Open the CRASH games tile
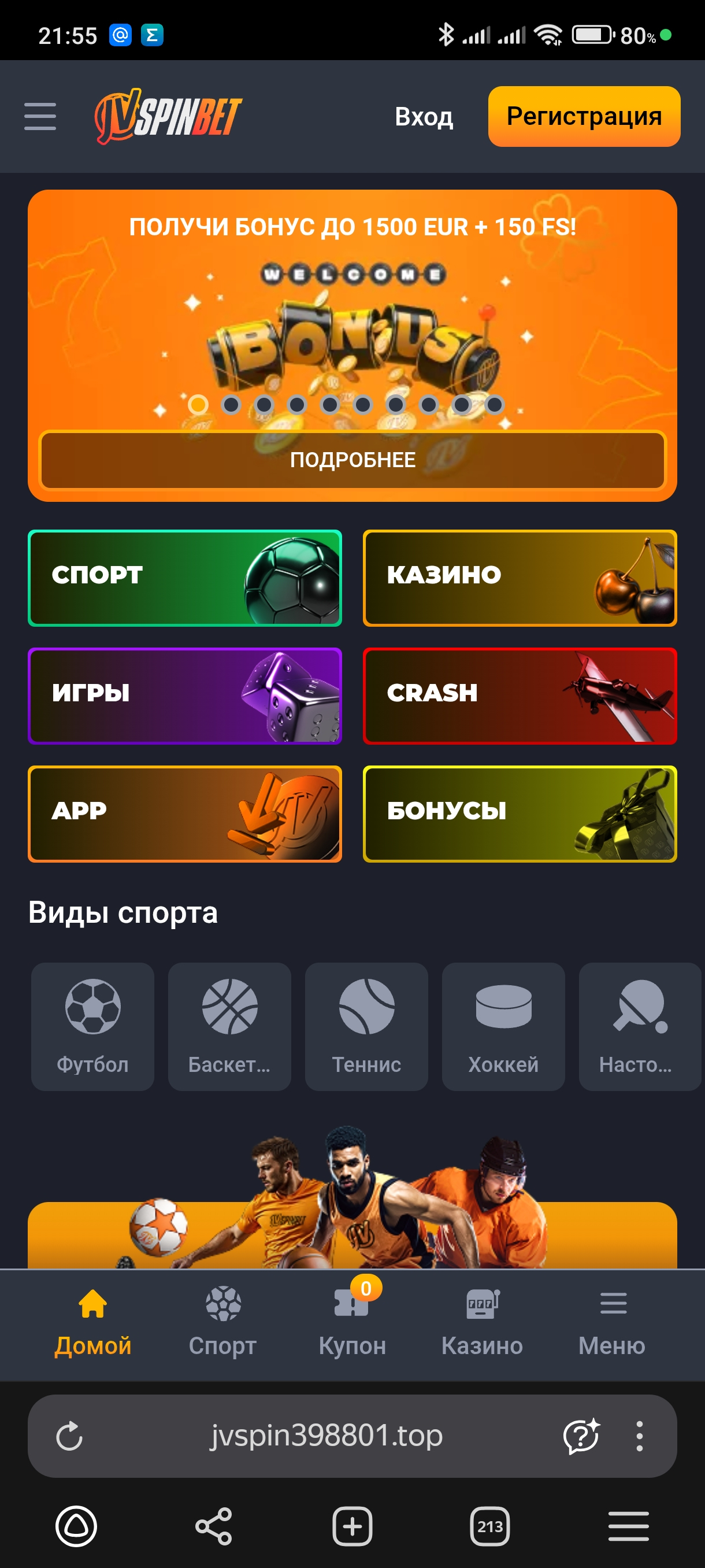The image size is (705, 1568). pyautogui.click(x=520, y=696)
